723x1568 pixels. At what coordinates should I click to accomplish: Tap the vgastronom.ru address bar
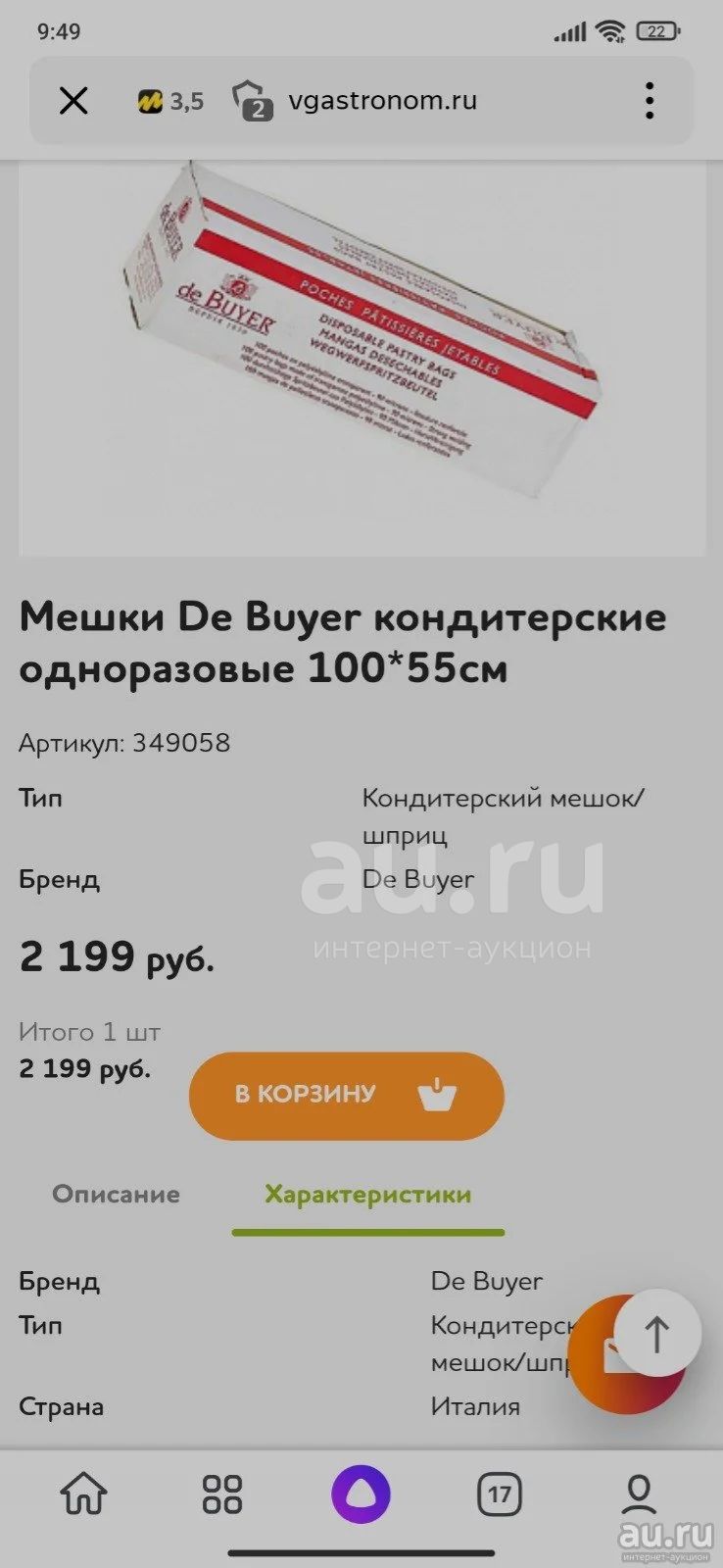click(x=382, y=101)
